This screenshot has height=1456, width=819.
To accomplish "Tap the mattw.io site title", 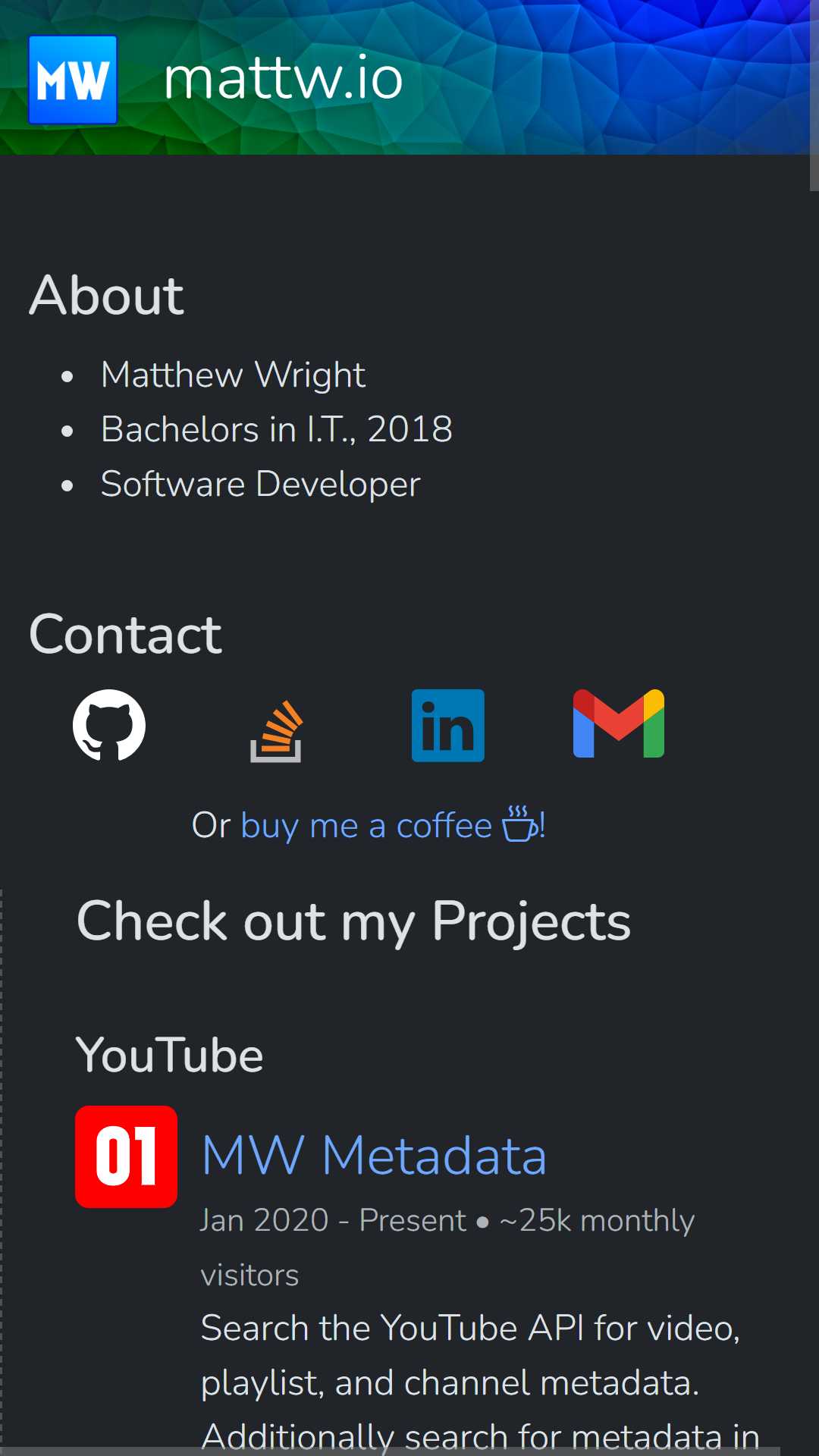I will pos(283,77).
